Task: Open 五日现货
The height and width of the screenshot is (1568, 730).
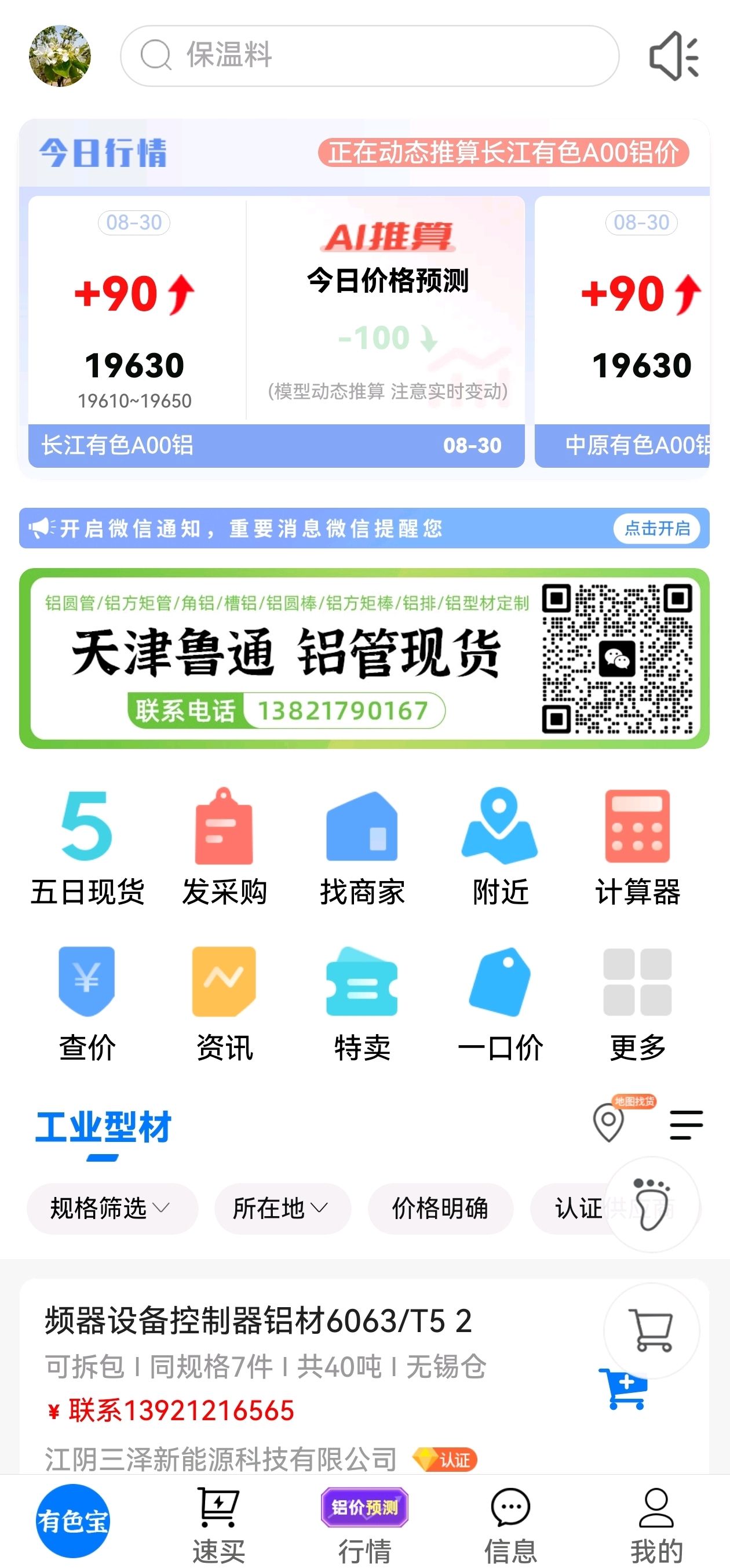Action: click(x=87, y=847)
